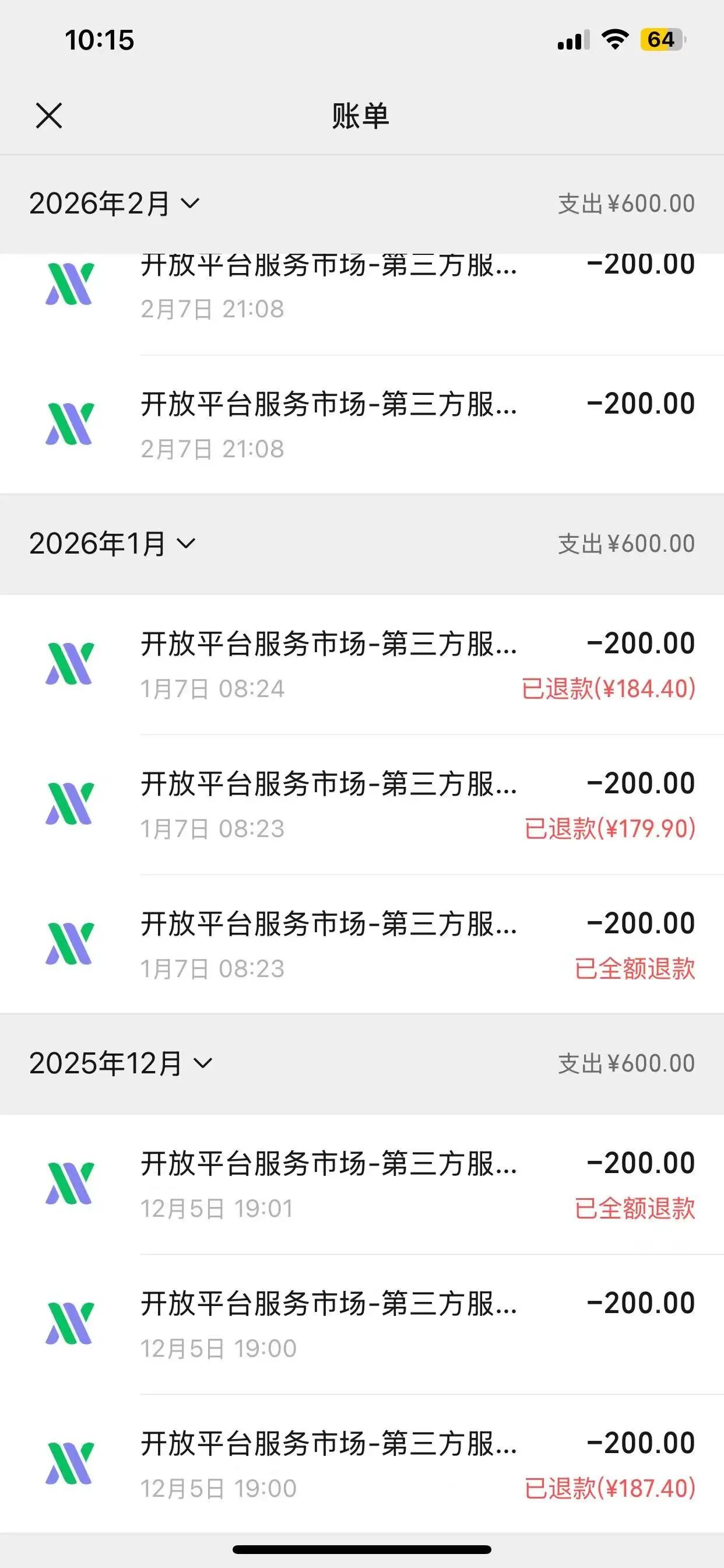The width and height of the screenshot is (724, 1568).
Task: Open the 12月5日 19:00 payment without refund
Action: point(361,1325)
